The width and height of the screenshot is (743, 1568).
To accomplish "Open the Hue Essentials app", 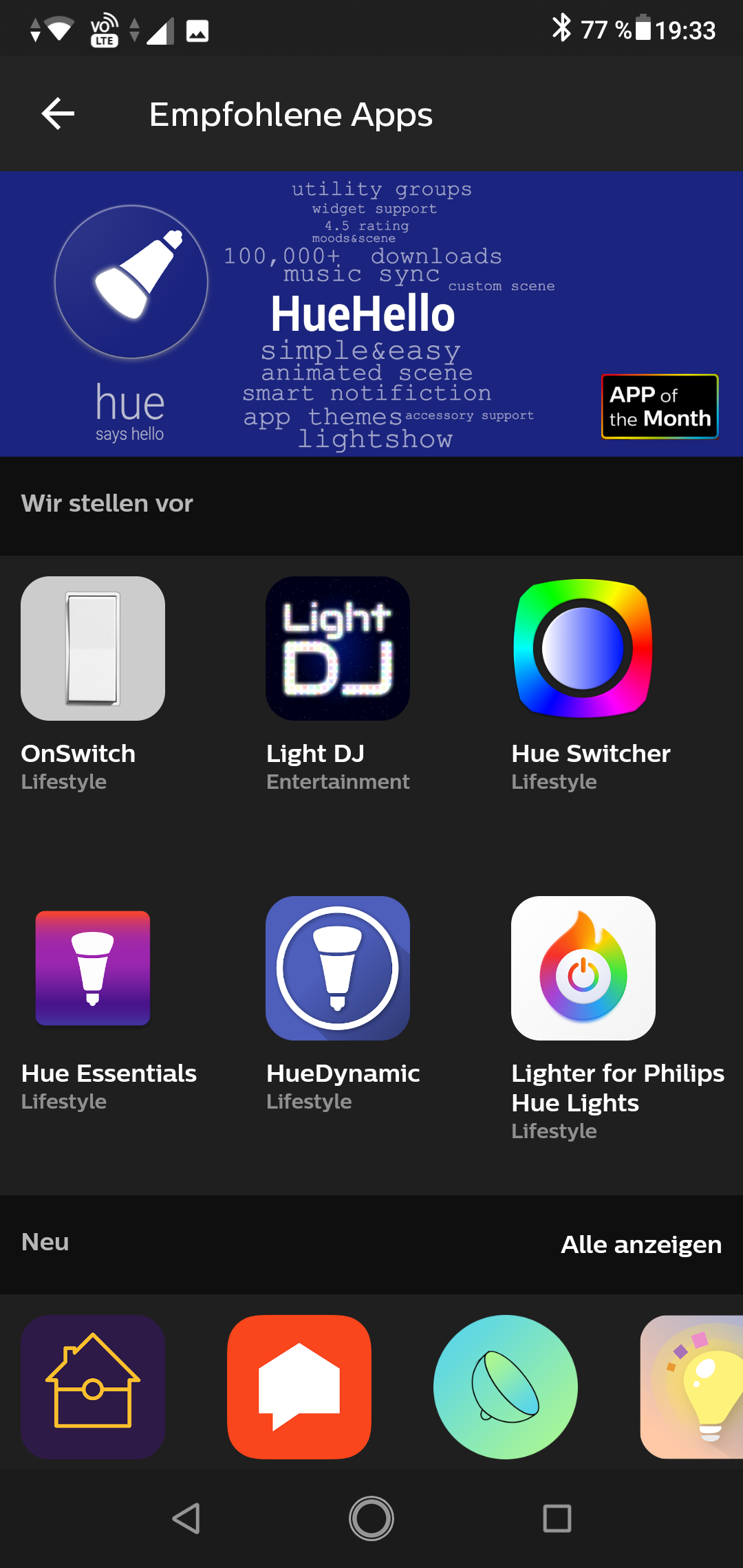I will click(93, 968).
